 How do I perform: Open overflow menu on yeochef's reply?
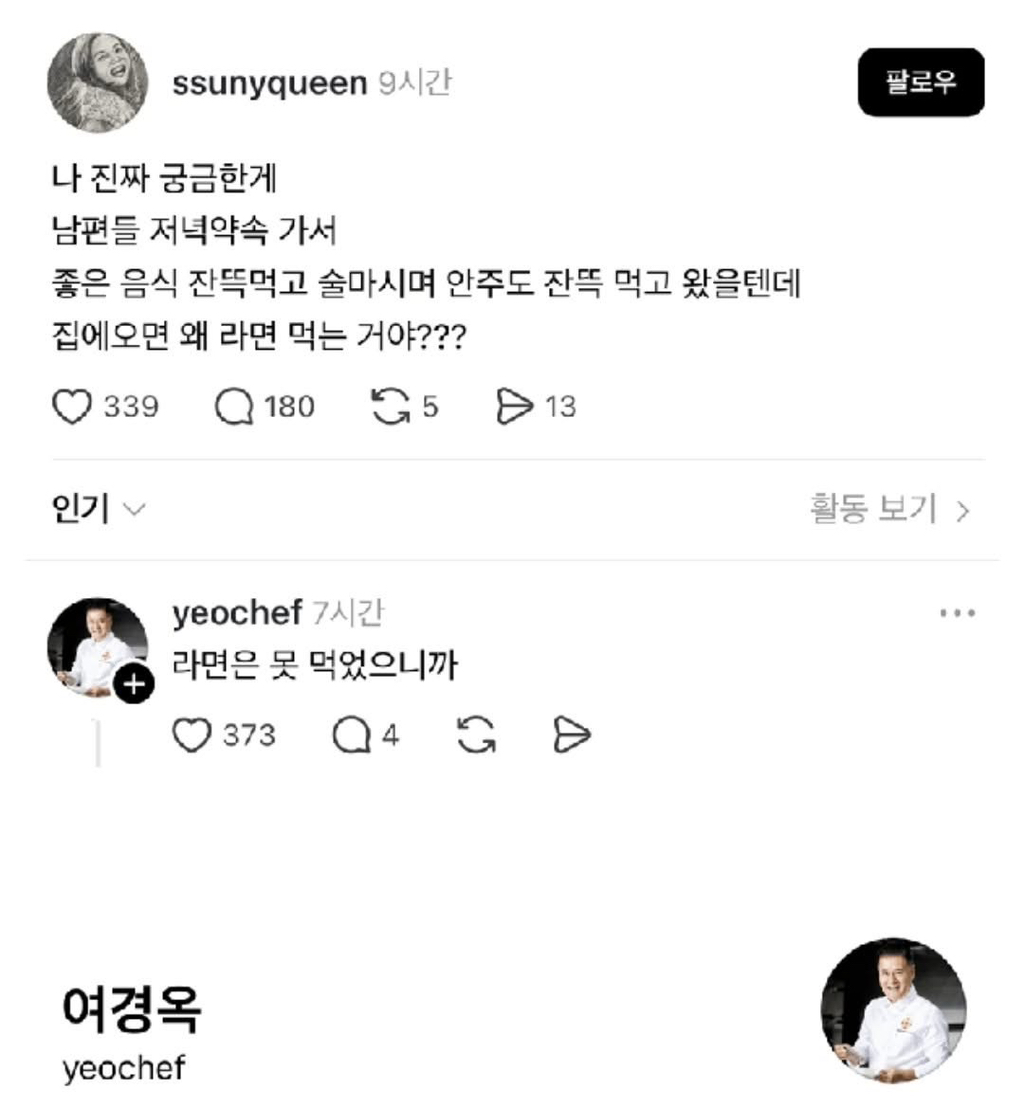coord(956,612)
